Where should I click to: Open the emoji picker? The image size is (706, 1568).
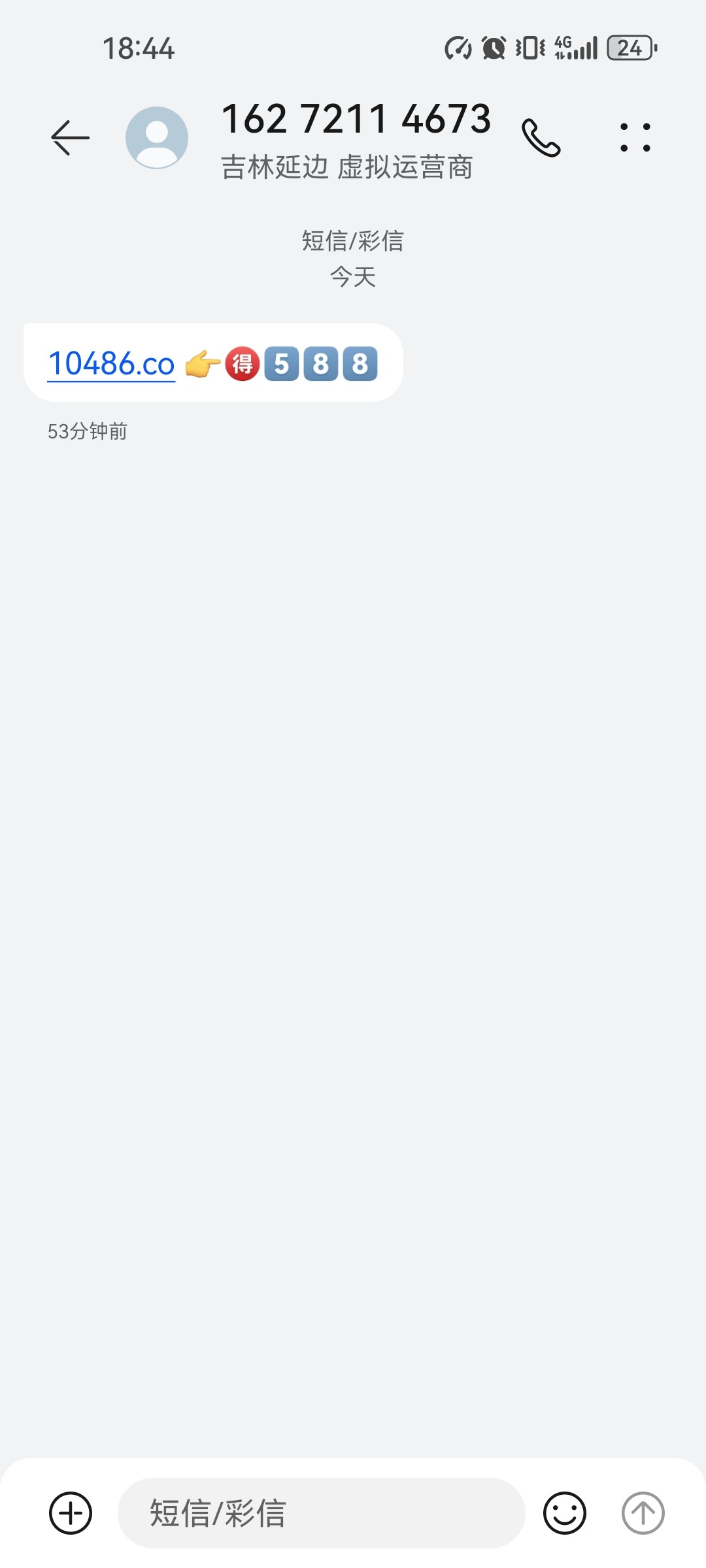point(564,1512)
